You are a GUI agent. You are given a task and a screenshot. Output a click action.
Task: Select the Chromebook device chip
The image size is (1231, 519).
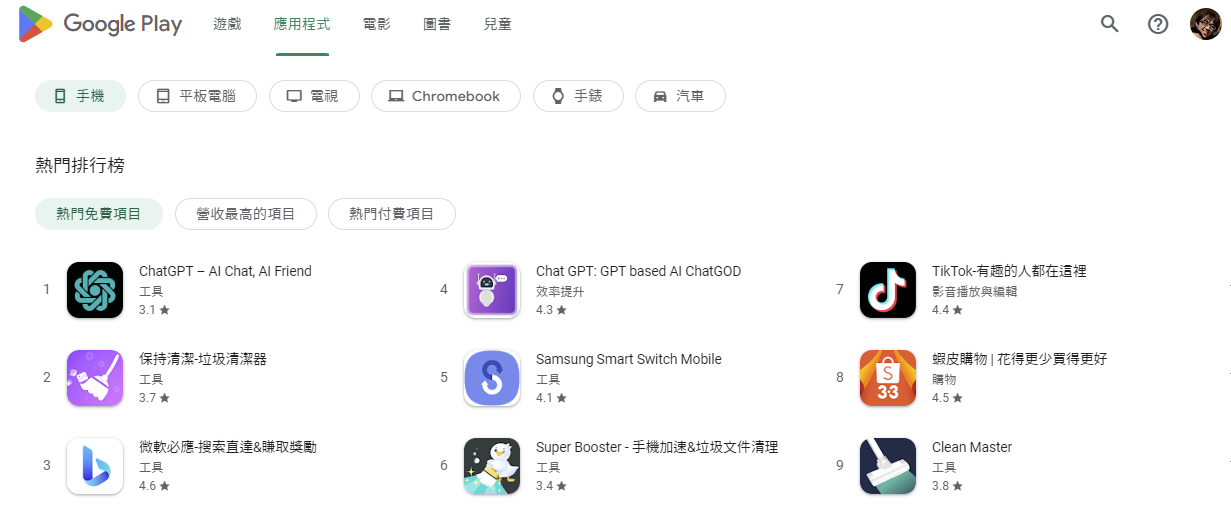[445, 96]
